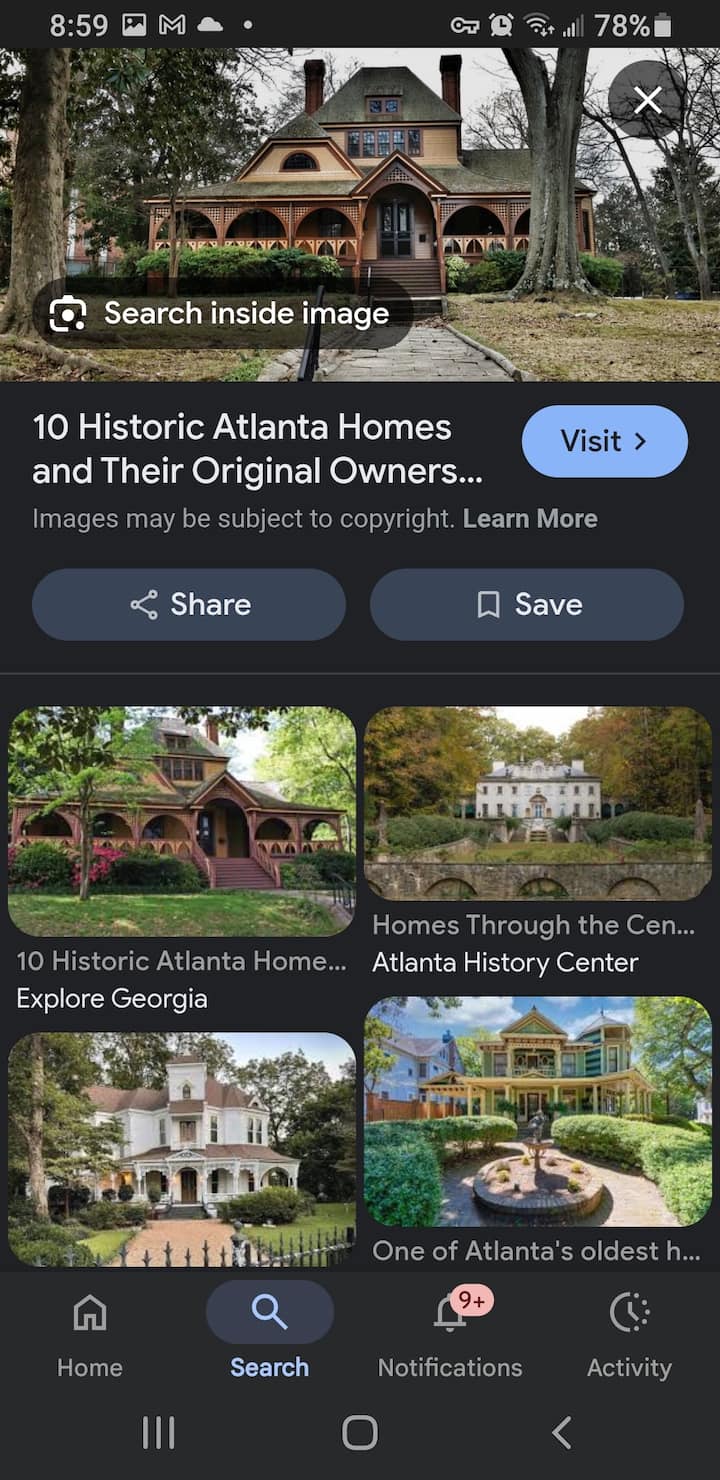Image resolution: width=720 pixels, height=1480 pixels.
Task: Open the 'One of Atlanta's oldest' image
Action: click(537, 1110)
